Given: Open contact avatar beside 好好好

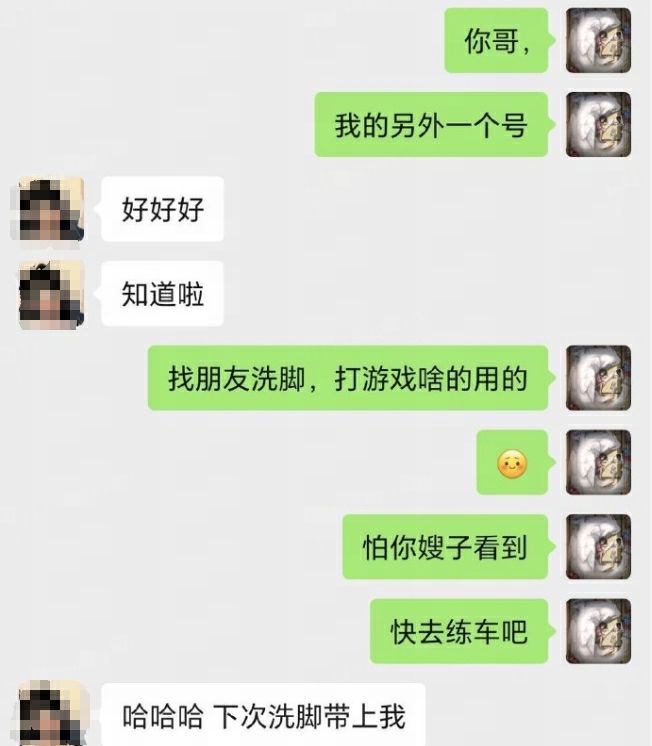Looking at the screenshot, I should pos(51,209).
